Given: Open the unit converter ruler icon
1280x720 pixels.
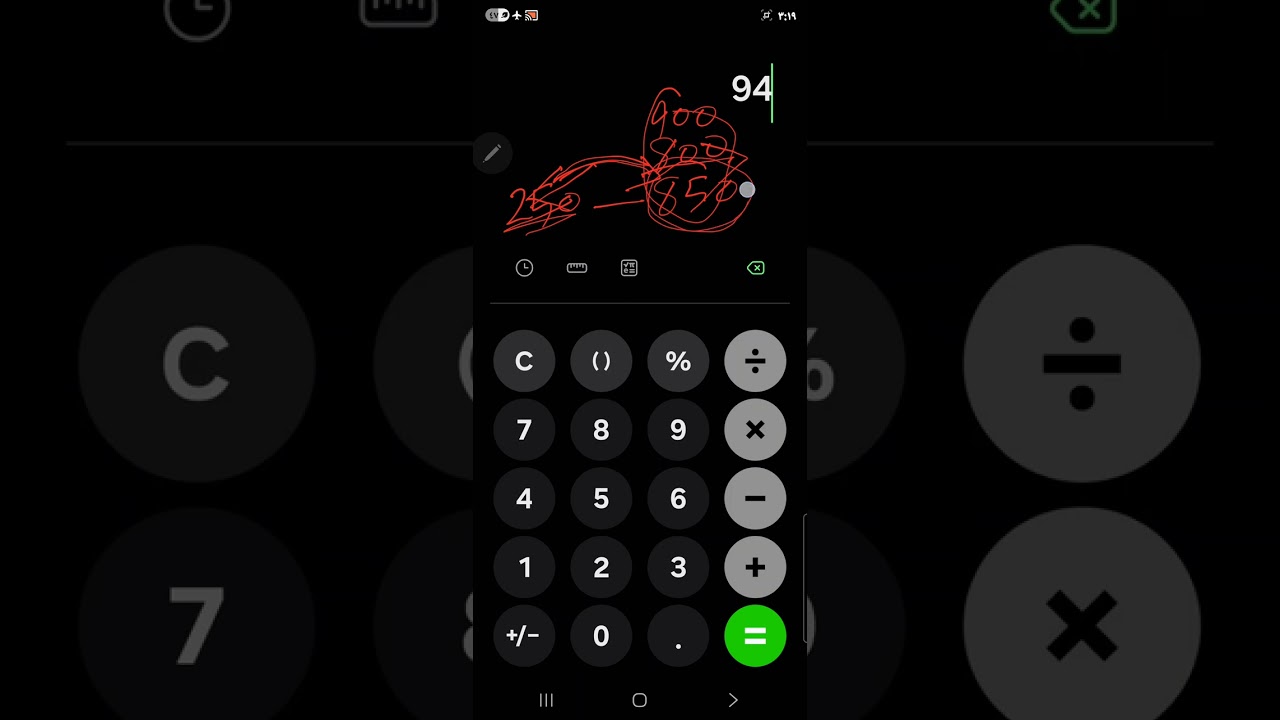Looking at the screenshot, I should coord(577,268).
